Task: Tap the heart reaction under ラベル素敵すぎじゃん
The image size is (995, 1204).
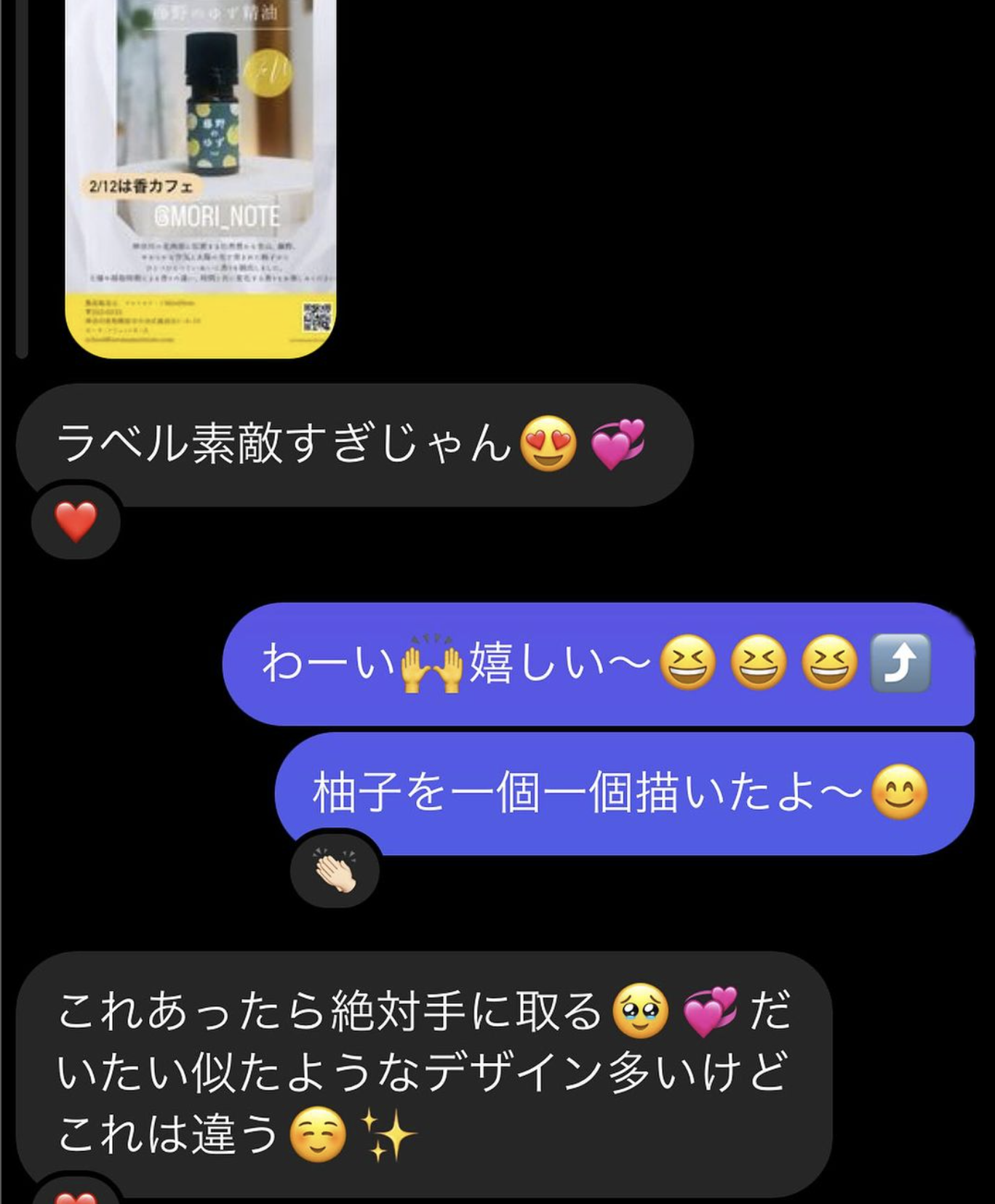Action: point(76,521)
